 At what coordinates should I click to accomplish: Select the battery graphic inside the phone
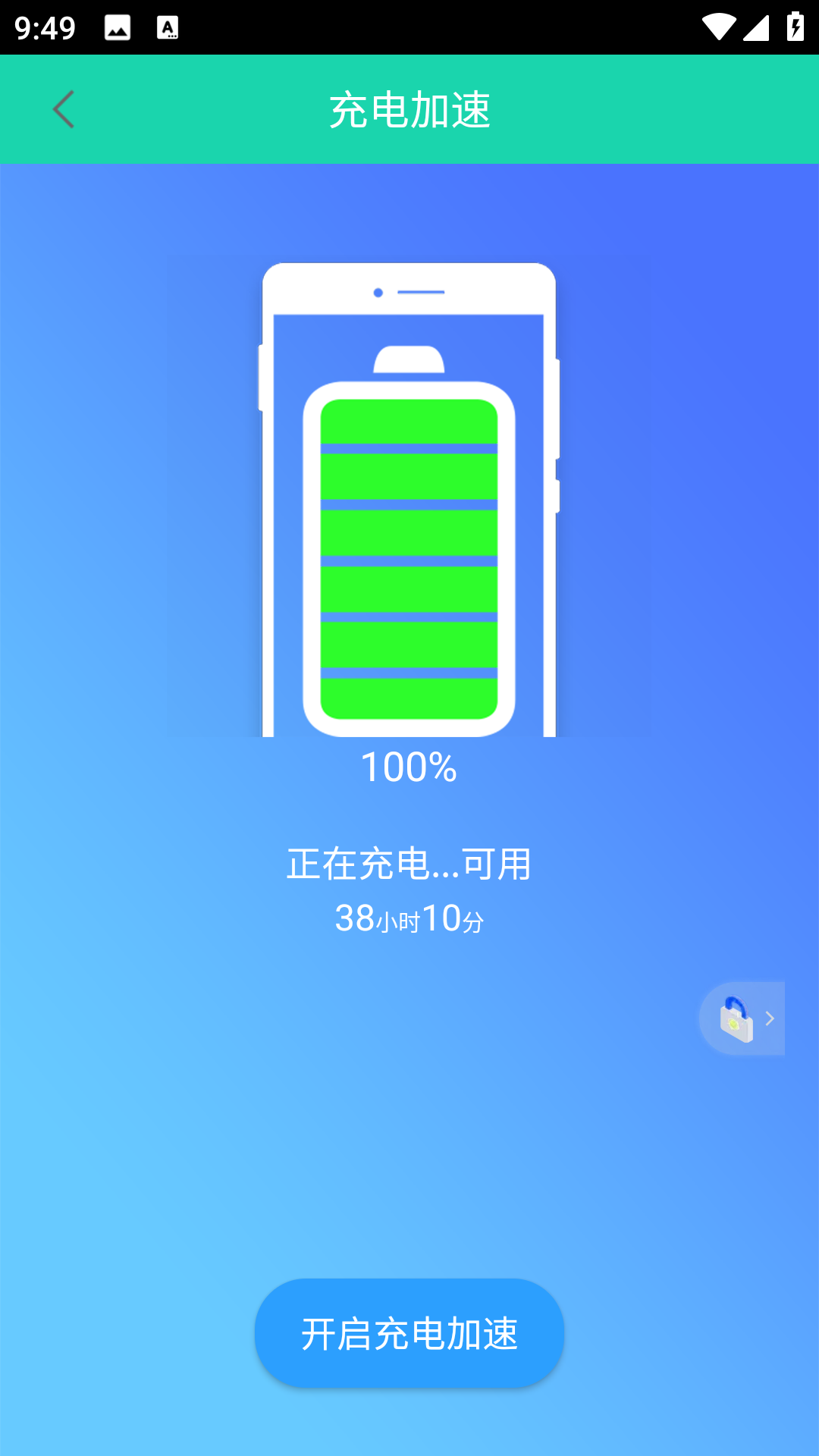click(x=409, y=554)
